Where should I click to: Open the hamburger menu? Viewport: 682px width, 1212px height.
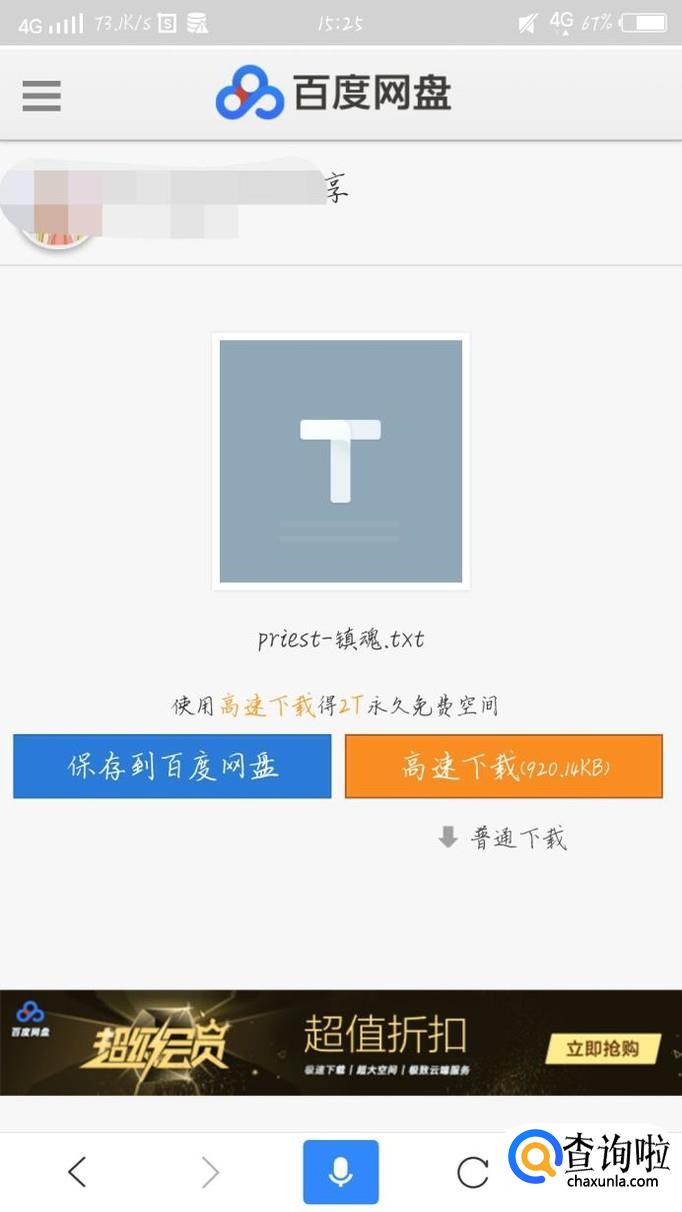[x=41, y=96]
